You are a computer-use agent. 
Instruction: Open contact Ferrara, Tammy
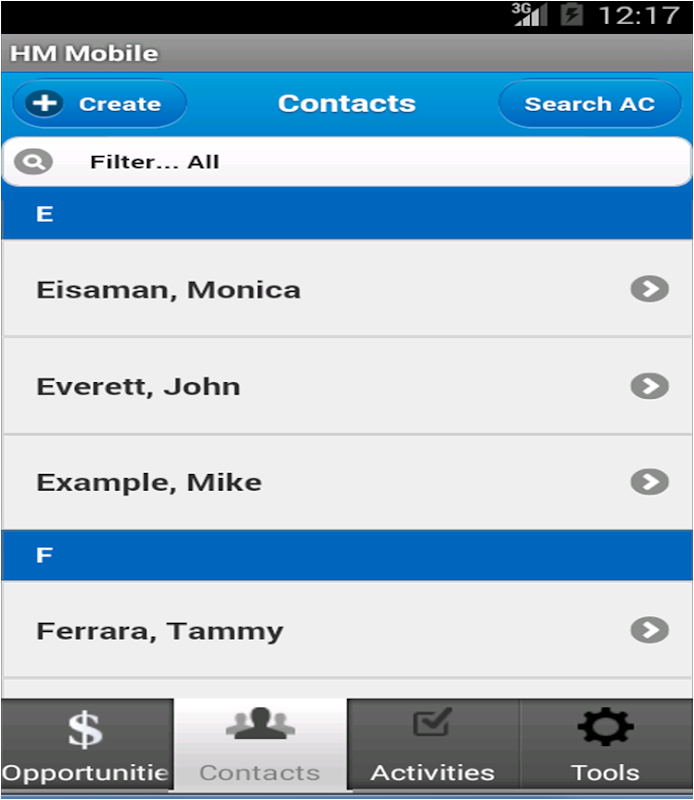(347, 630)
